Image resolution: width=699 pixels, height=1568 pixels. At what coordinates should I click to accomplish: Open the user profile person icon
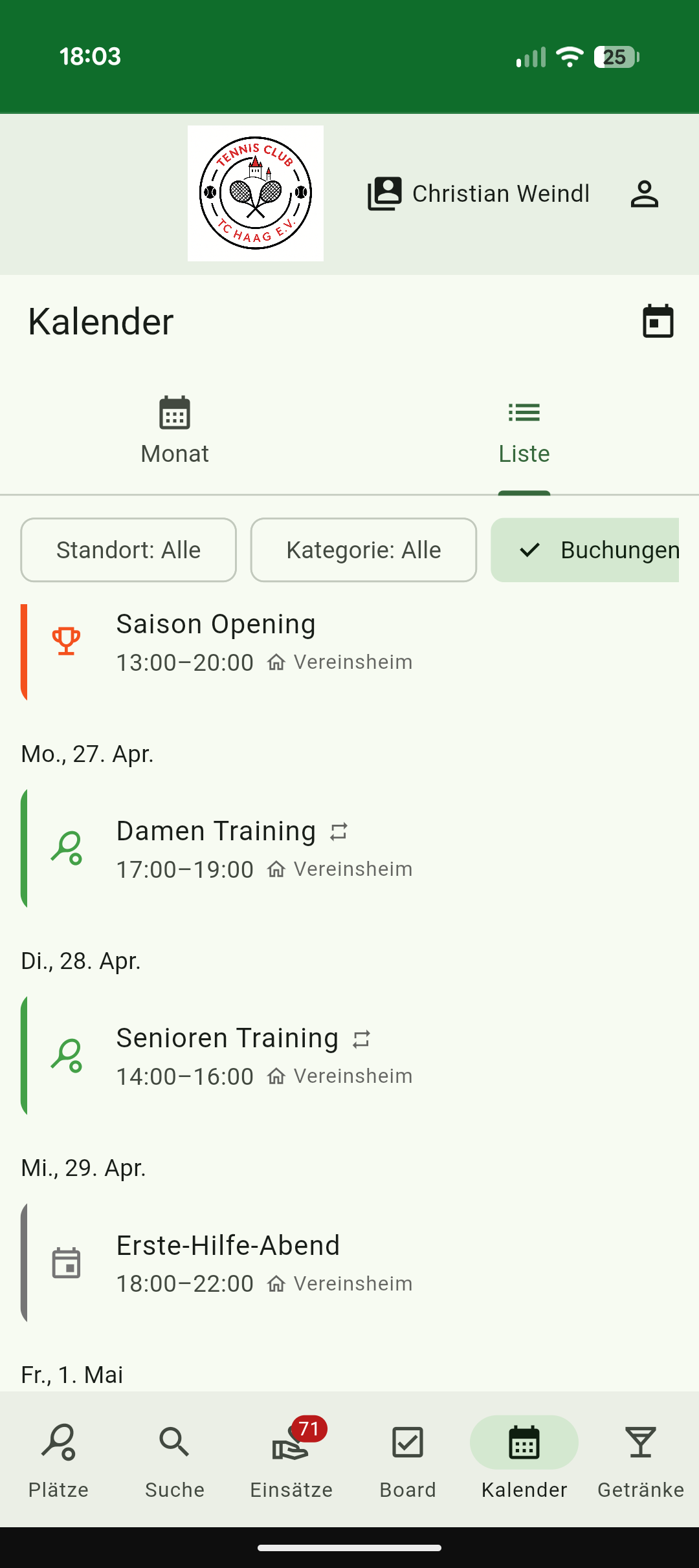(x=645, y=193)
